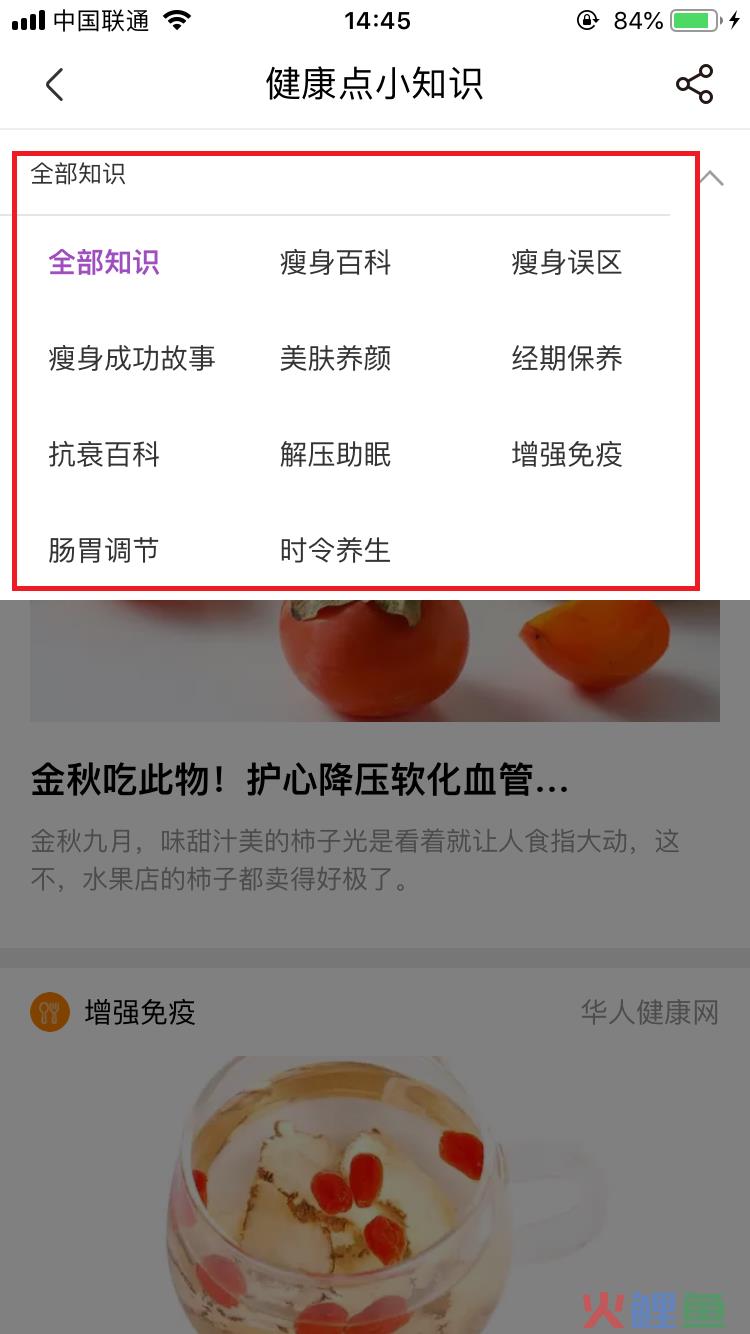Viewport: 750px width, 1334px height.
Task: Share this health knowledge page
Action: click(x=694, y=85)
